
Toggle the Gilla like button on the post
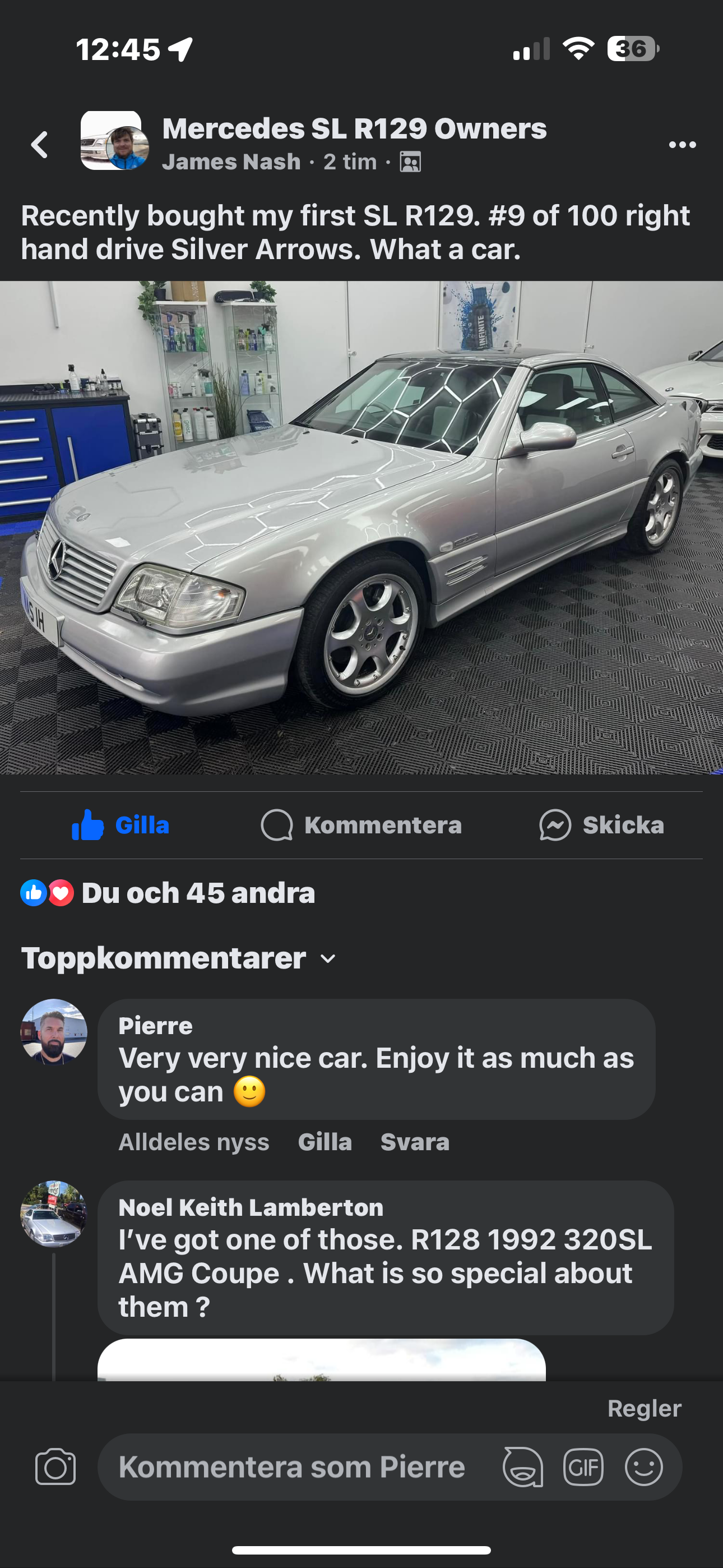121,825
